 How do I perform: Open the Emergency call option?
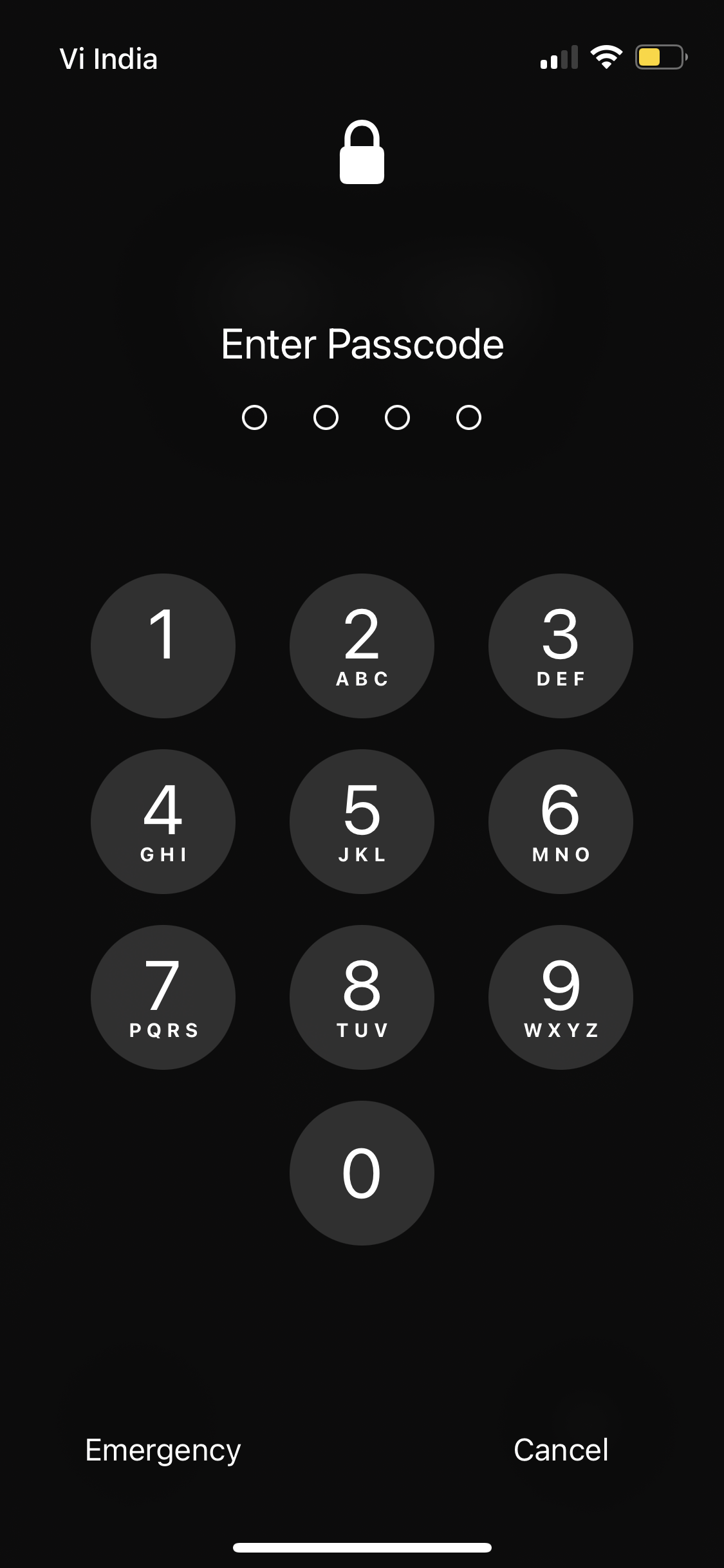[x=163, y=1450]
